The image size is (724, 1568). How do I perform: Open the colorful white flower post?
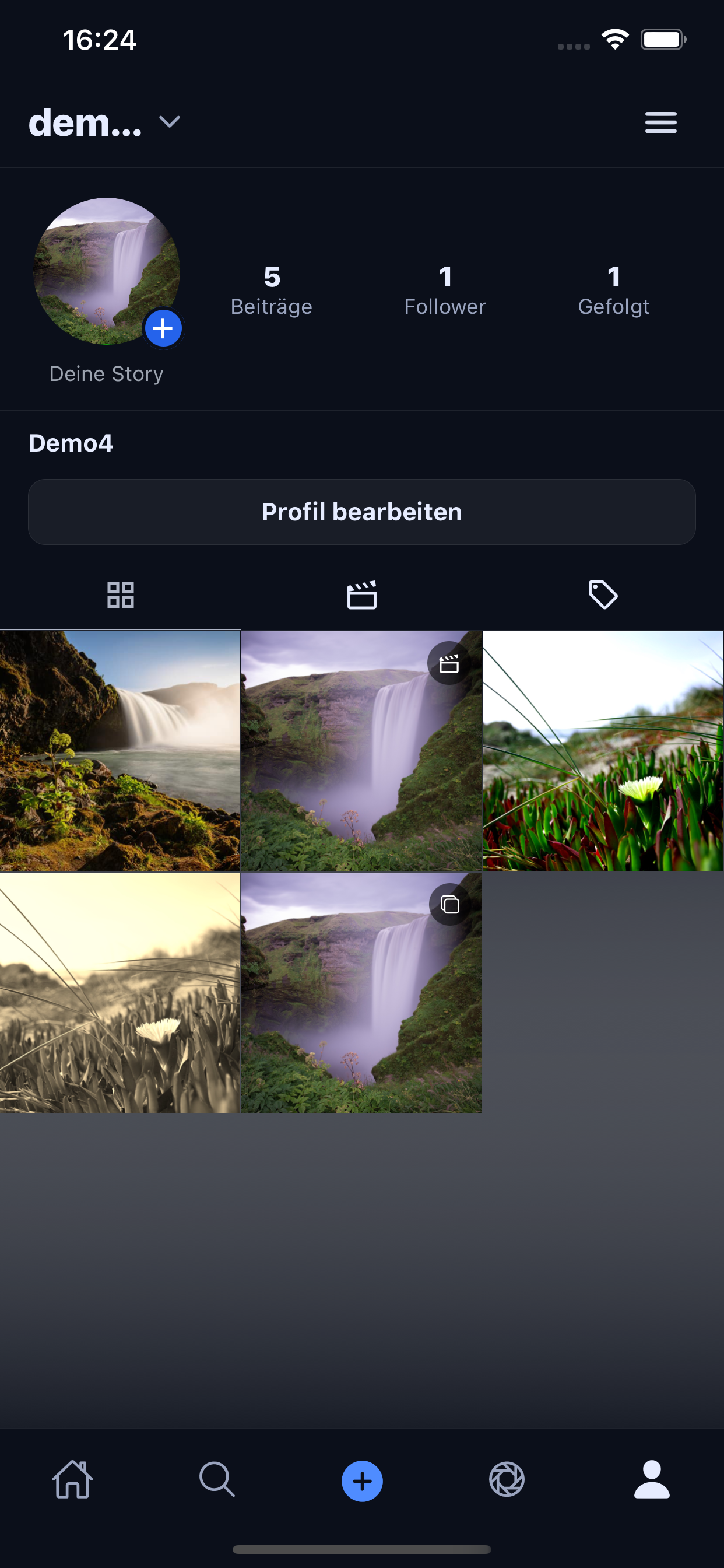click(x=602, y=751)
